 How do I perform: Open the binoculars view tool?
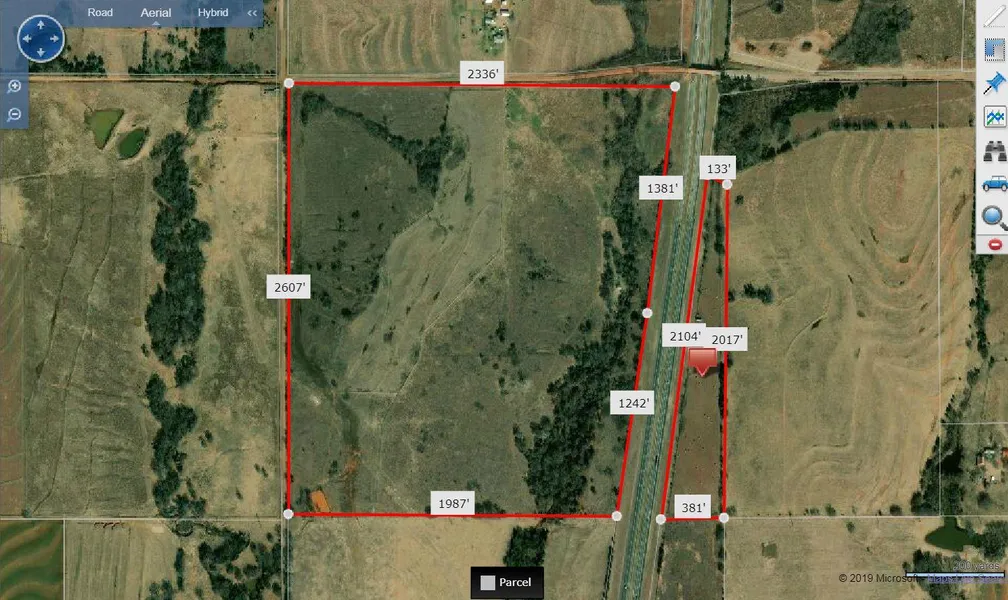click(993, 150)
